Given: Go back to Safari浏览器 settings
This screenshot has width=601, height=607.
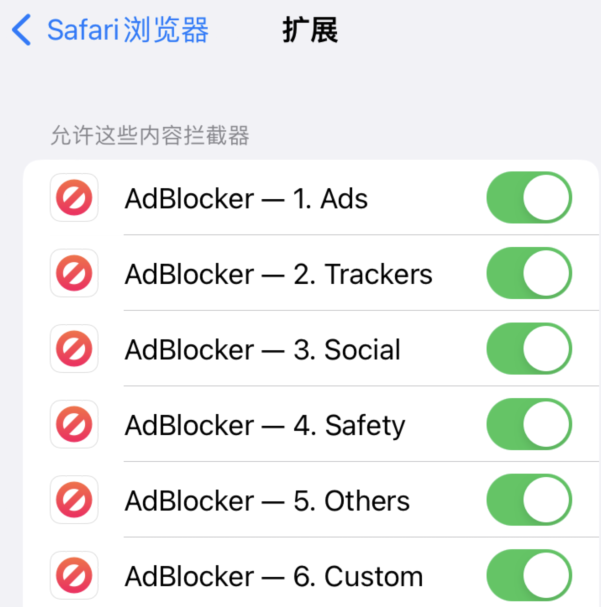Looking at the screenshot, I should 110,30.
